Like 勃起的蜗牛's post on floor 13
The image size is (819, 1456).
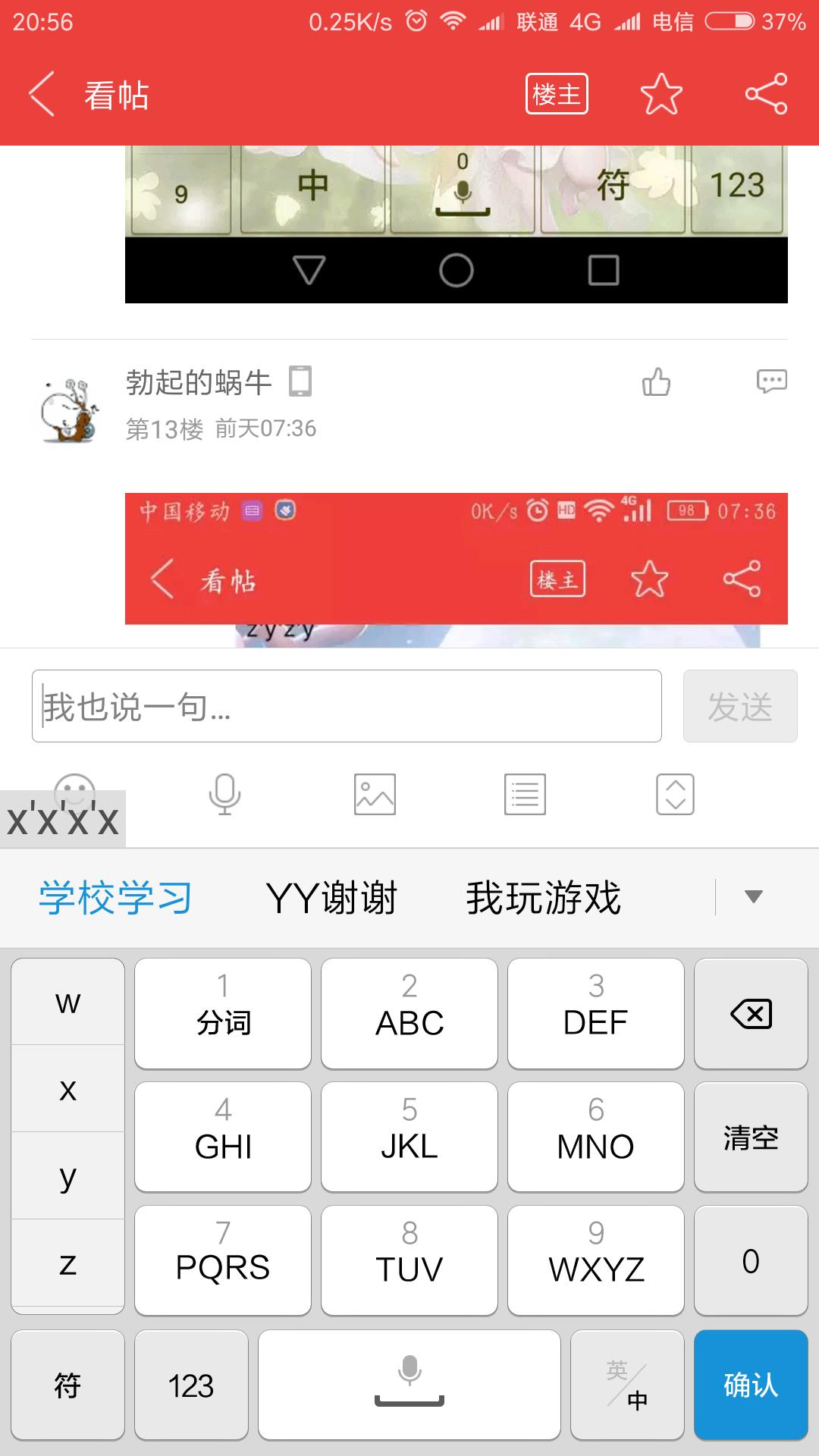pyautogui.click(x=656, y=382)
